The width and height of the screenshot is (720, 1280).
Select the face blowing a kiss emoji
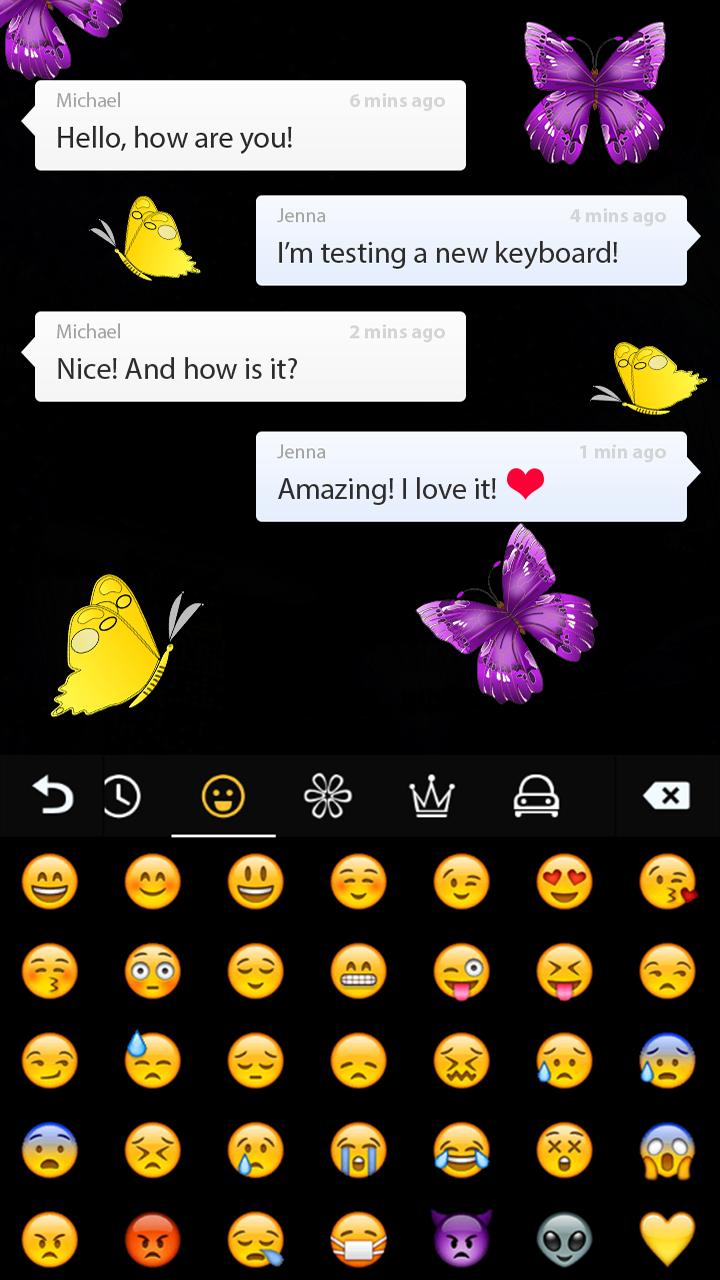[x=665, y=882]
